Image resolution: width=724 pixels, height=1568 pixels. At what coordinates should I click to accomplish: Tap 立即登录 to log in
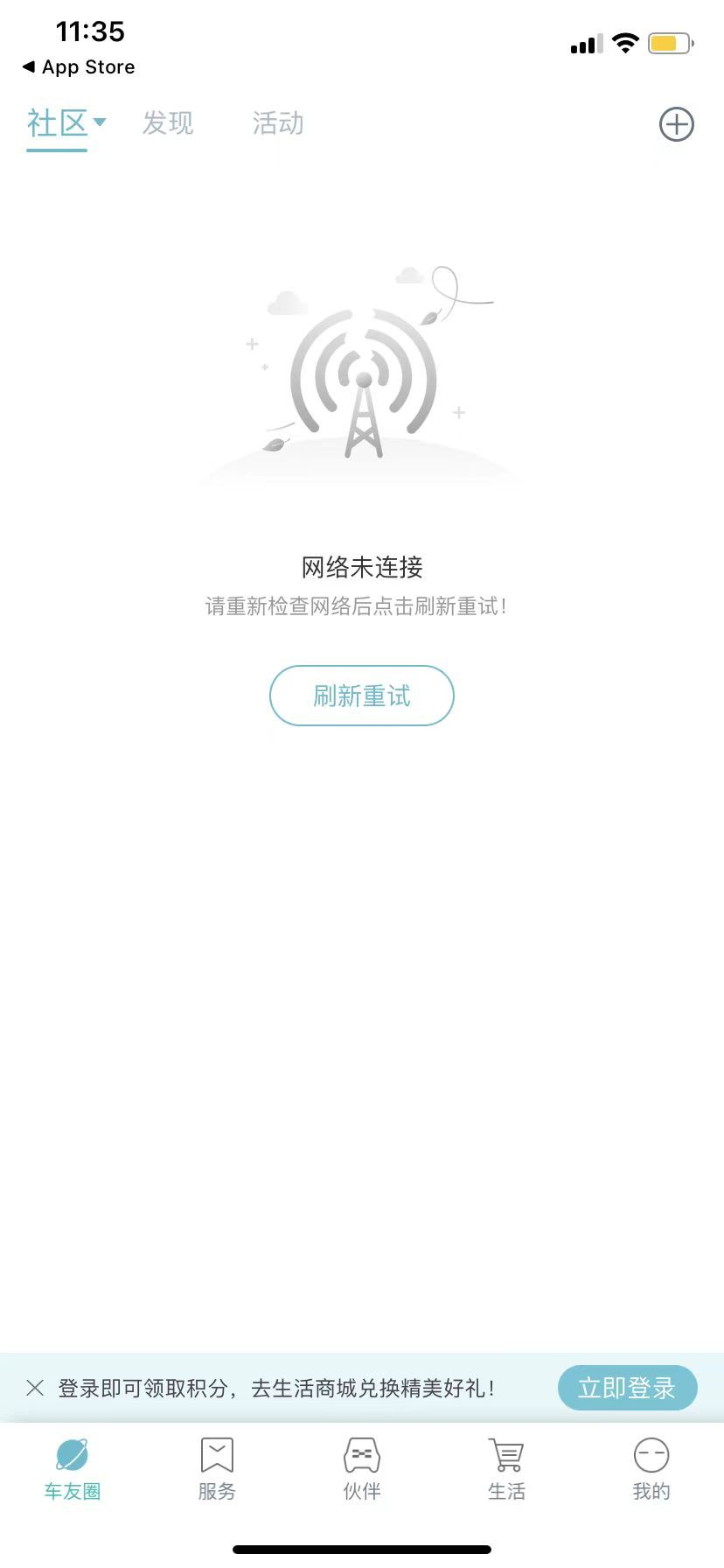point(627,1387)
